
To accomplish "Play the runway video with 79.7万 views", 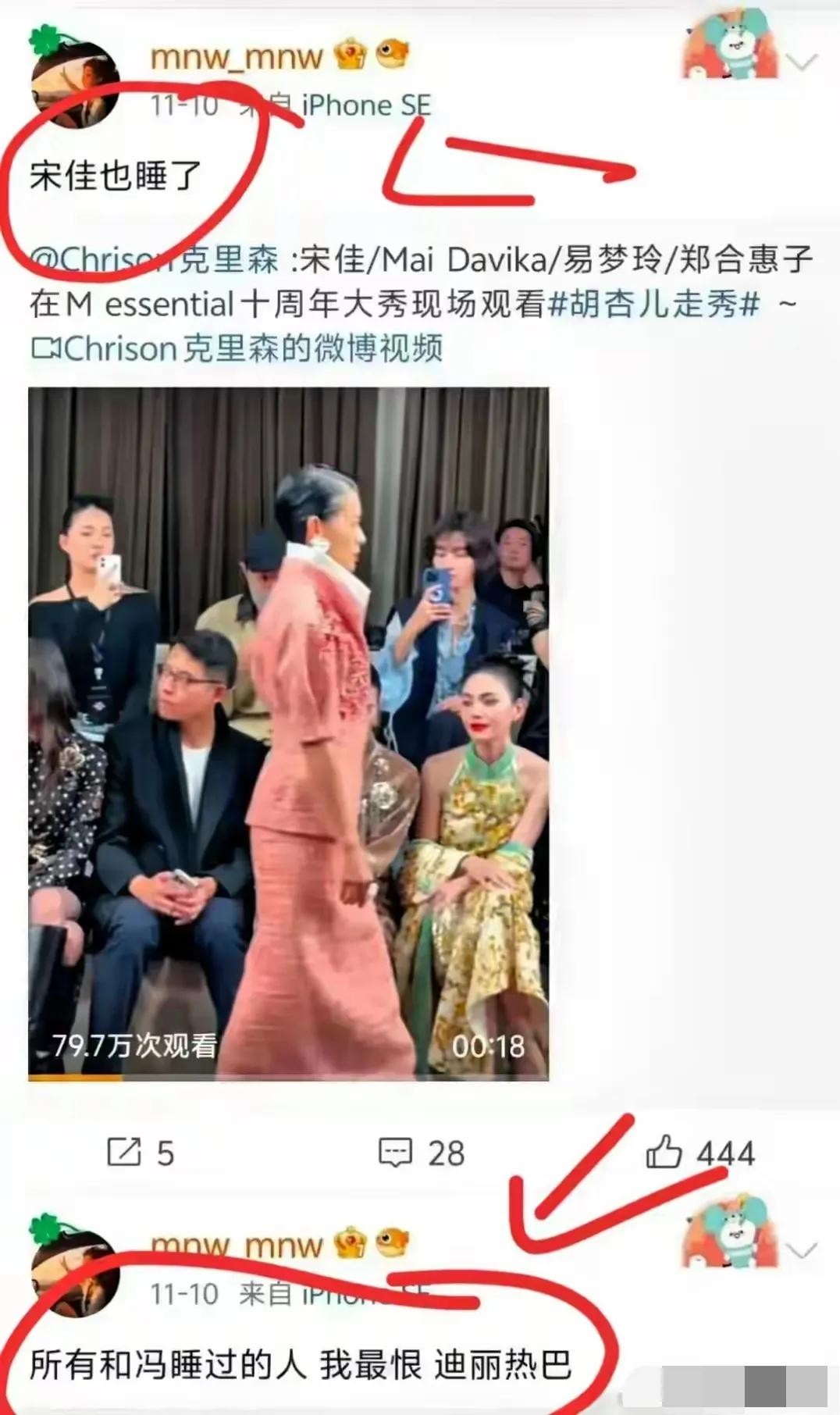I will click(x=288, y=733).
